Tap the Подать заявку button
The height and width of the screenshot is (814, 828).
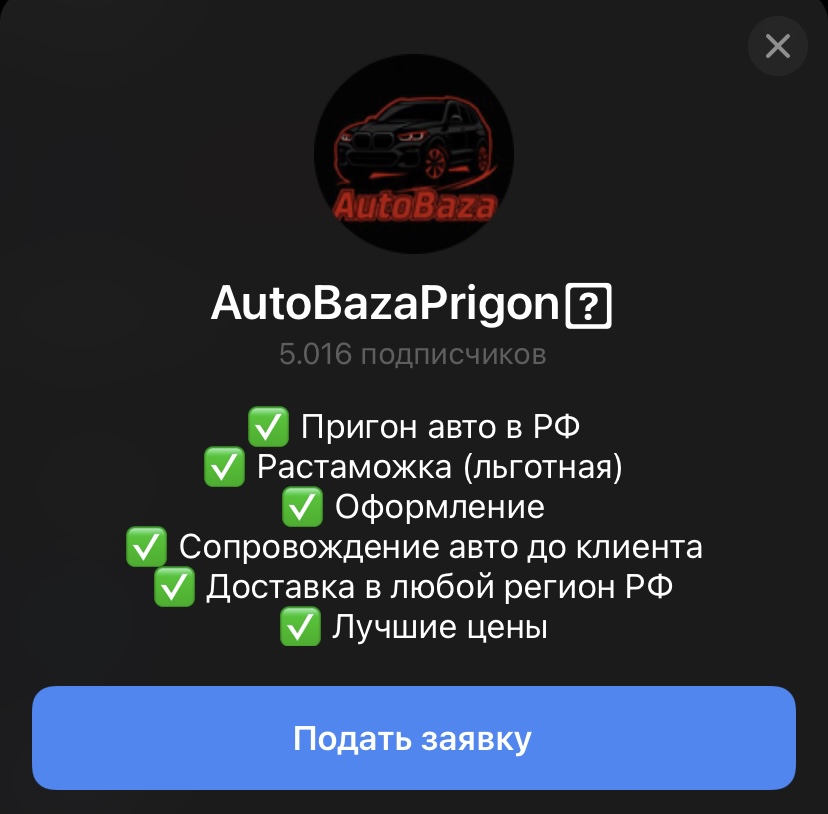coord(413,739)
